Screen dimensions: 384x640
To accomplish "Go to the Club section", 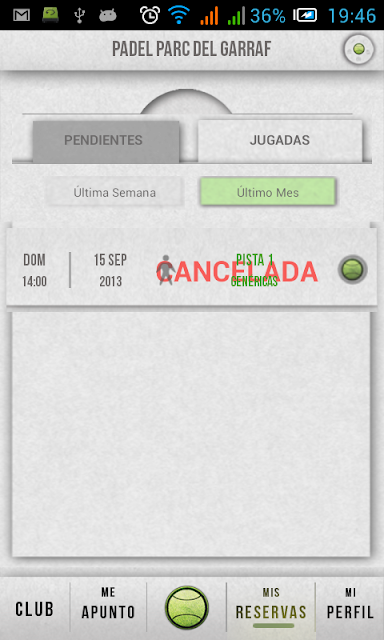I will click(x=35, y=609).
